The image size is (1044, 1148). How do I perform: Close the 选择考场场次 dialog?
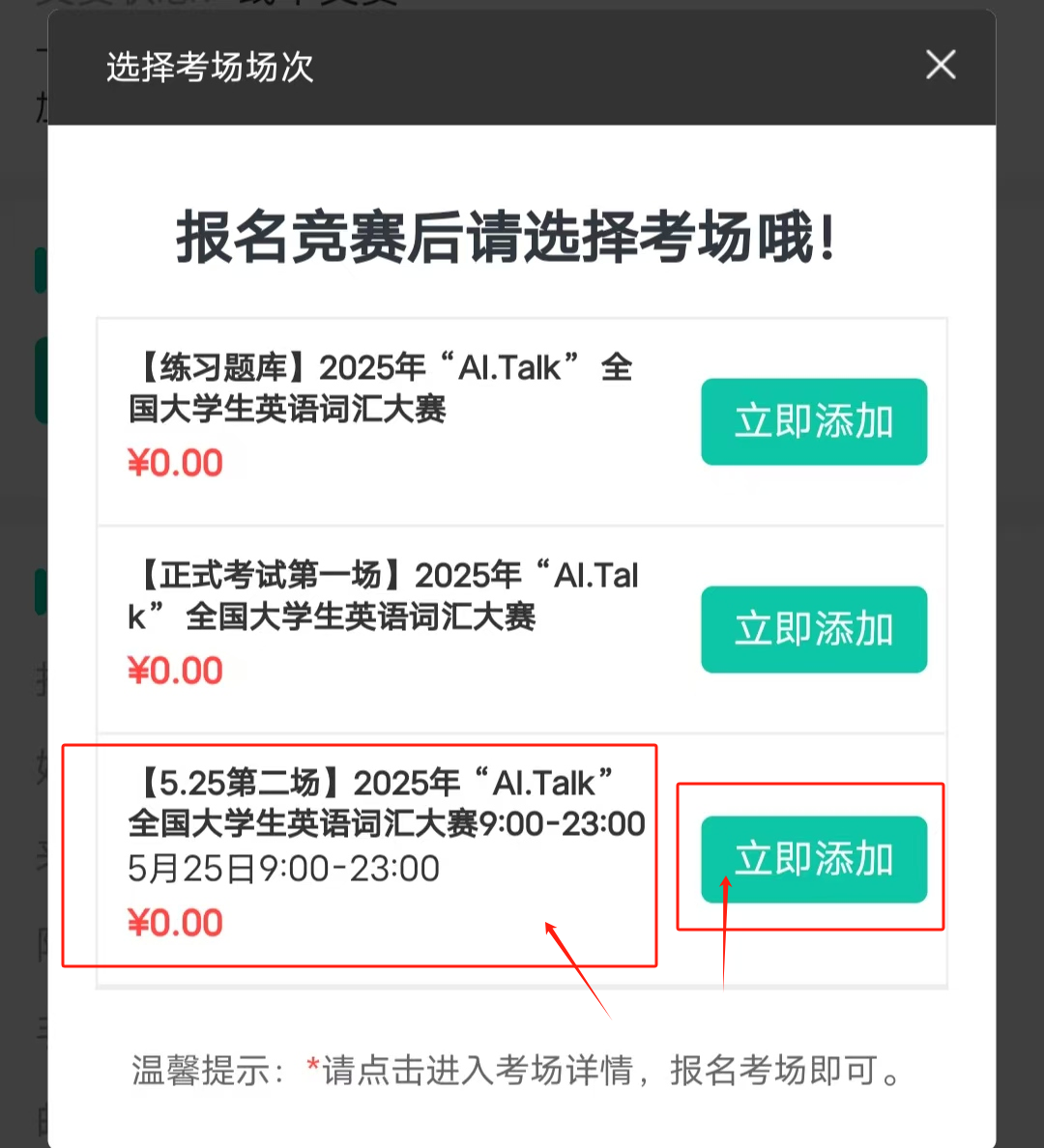(x=940, y=66)
